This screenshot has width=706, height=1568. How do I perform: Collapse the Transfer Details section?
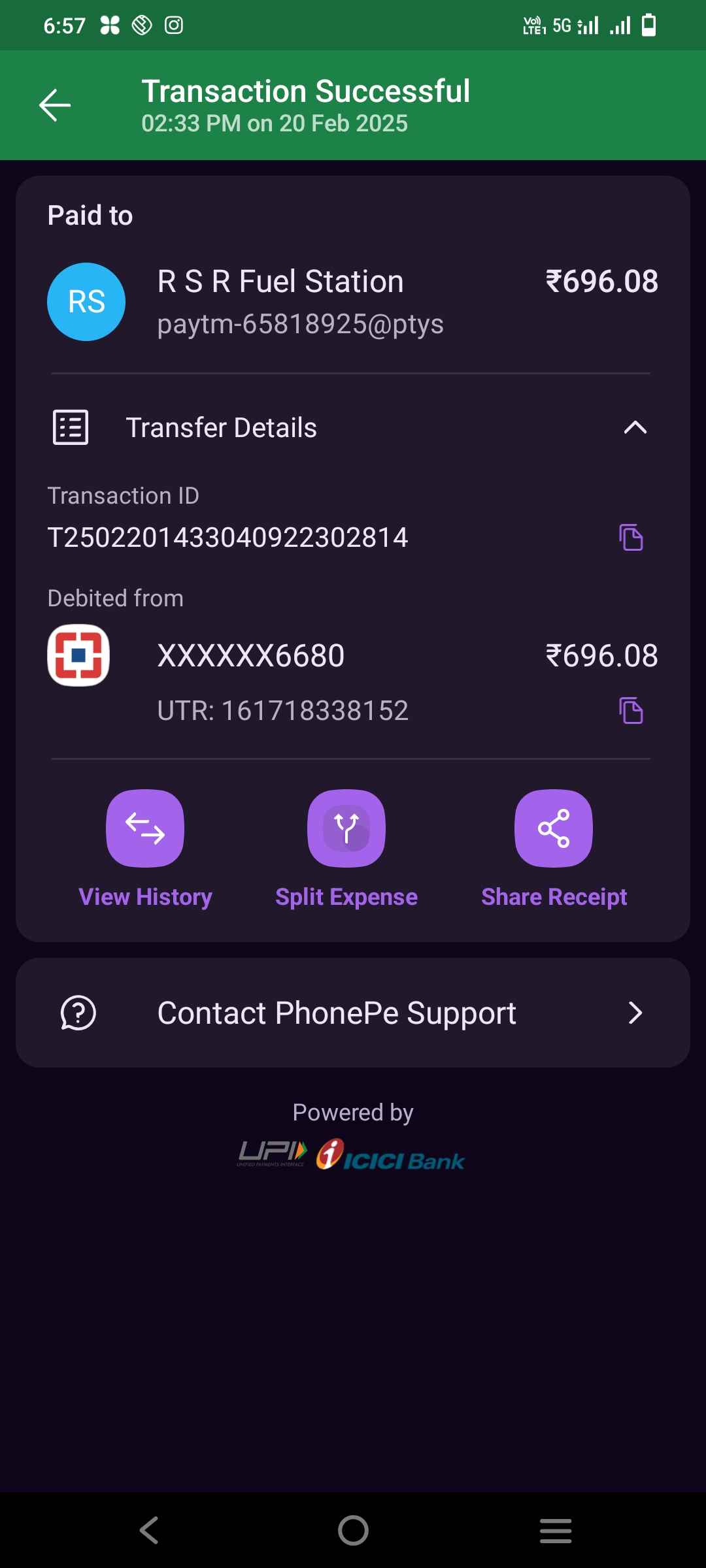coord(635,428)
